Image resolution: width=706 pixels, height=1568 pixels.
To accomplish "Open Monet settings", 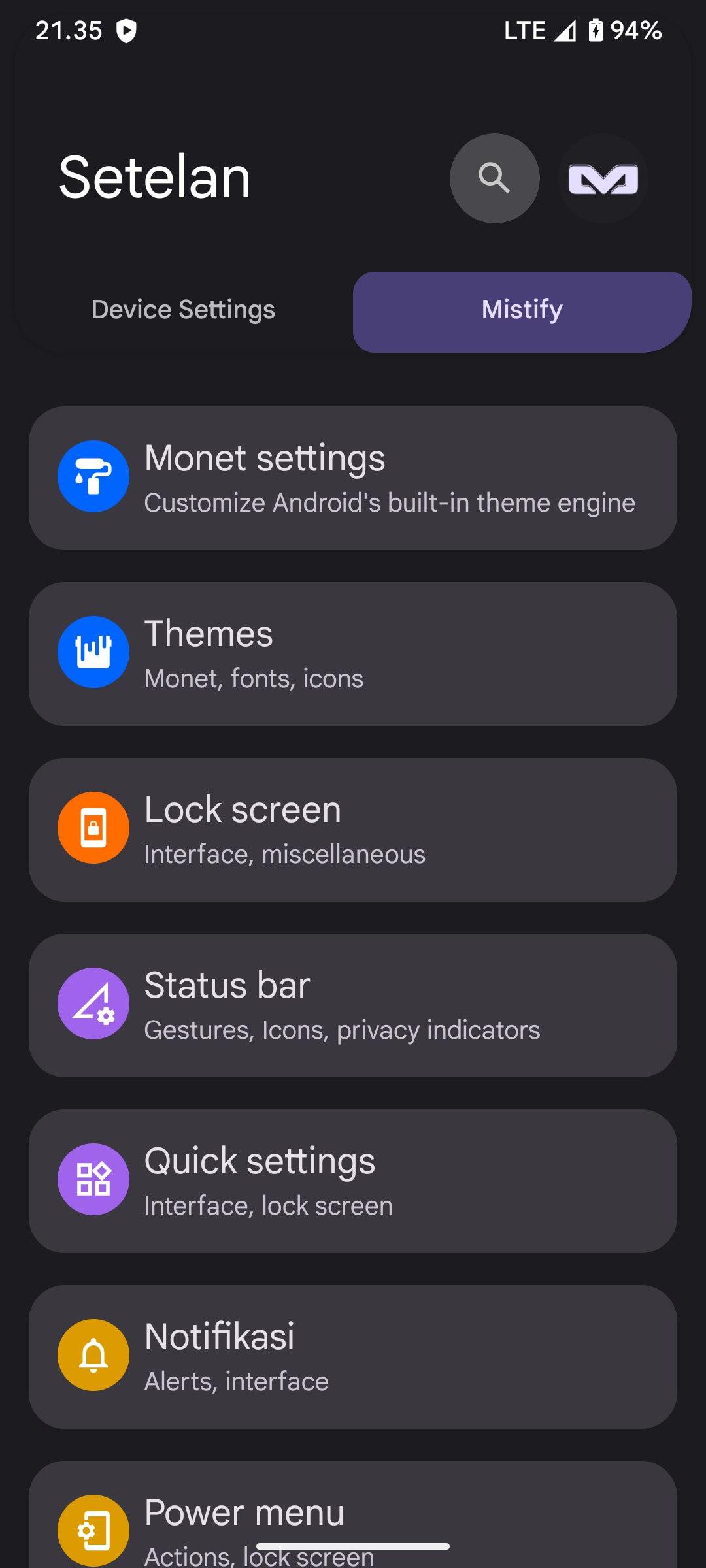I will 353,478.
